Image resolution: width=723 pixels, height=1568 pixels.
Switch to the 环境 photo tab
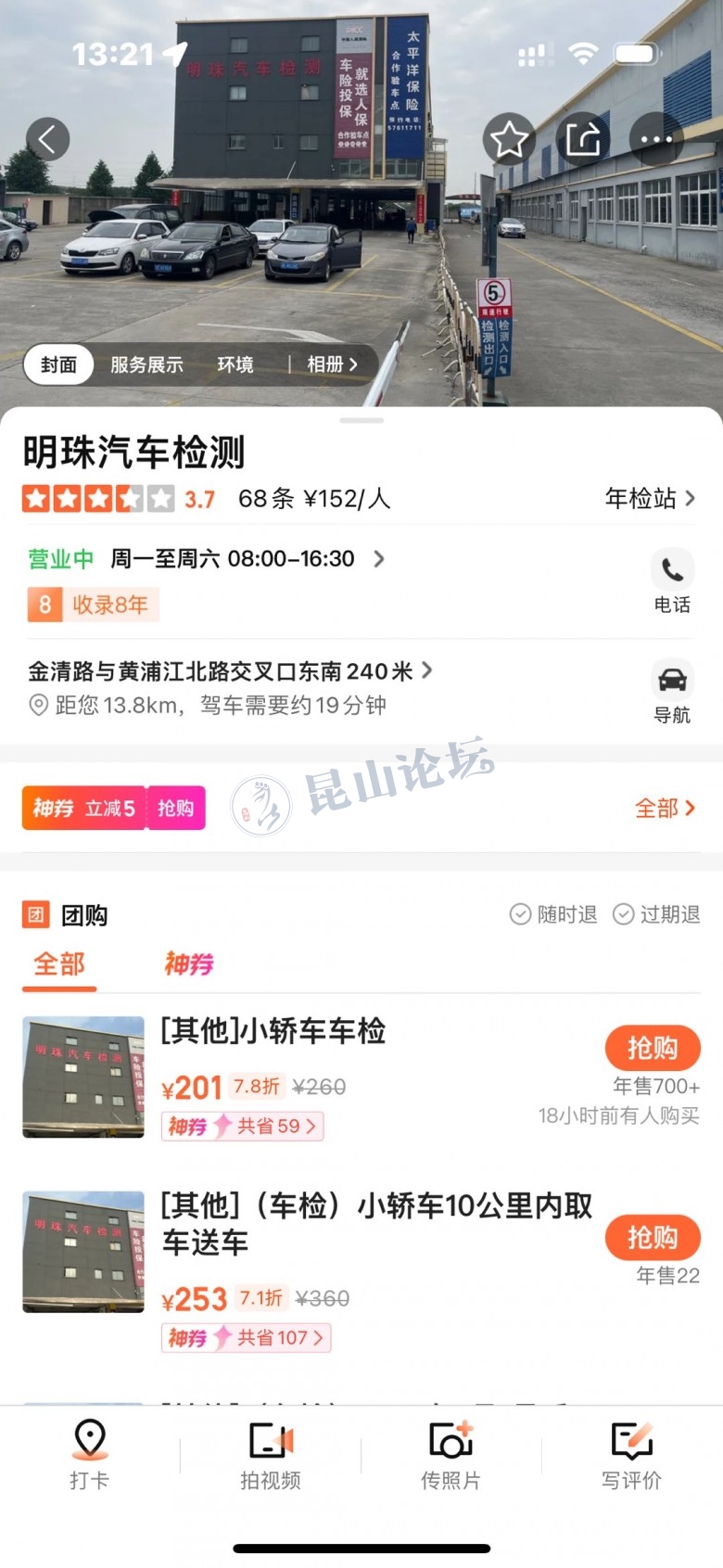click(235, 364)
